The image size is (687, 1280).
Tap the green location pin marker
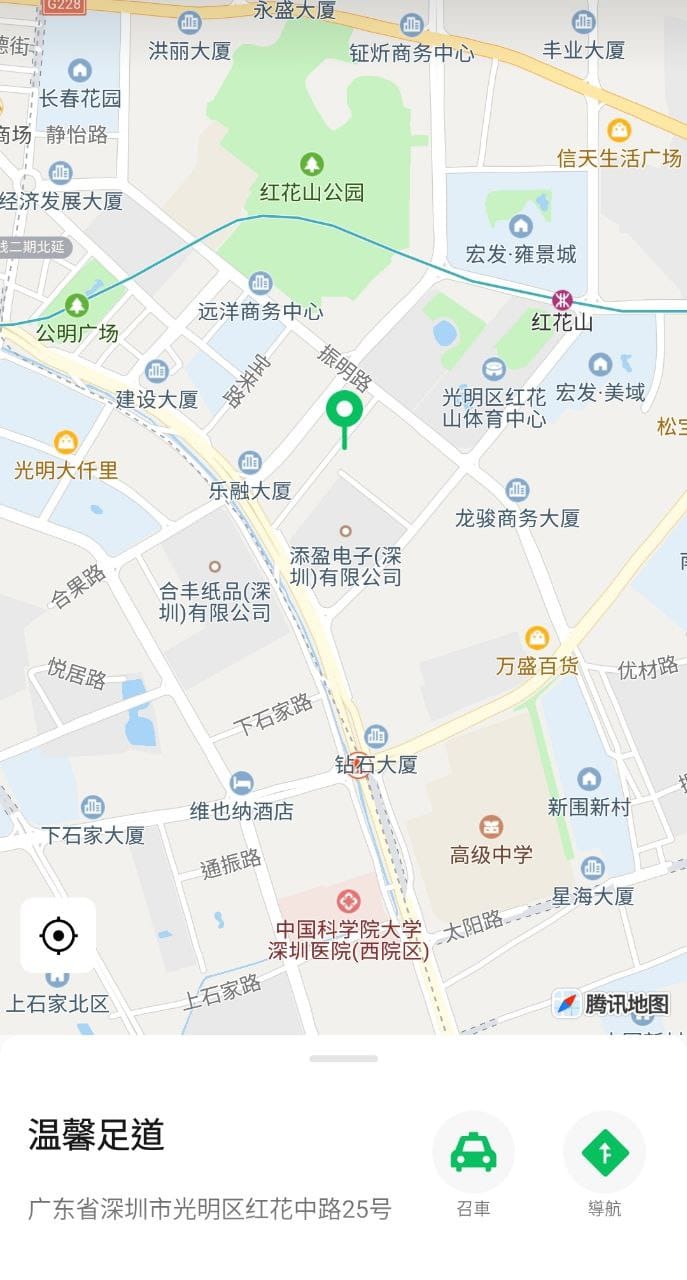344,412
